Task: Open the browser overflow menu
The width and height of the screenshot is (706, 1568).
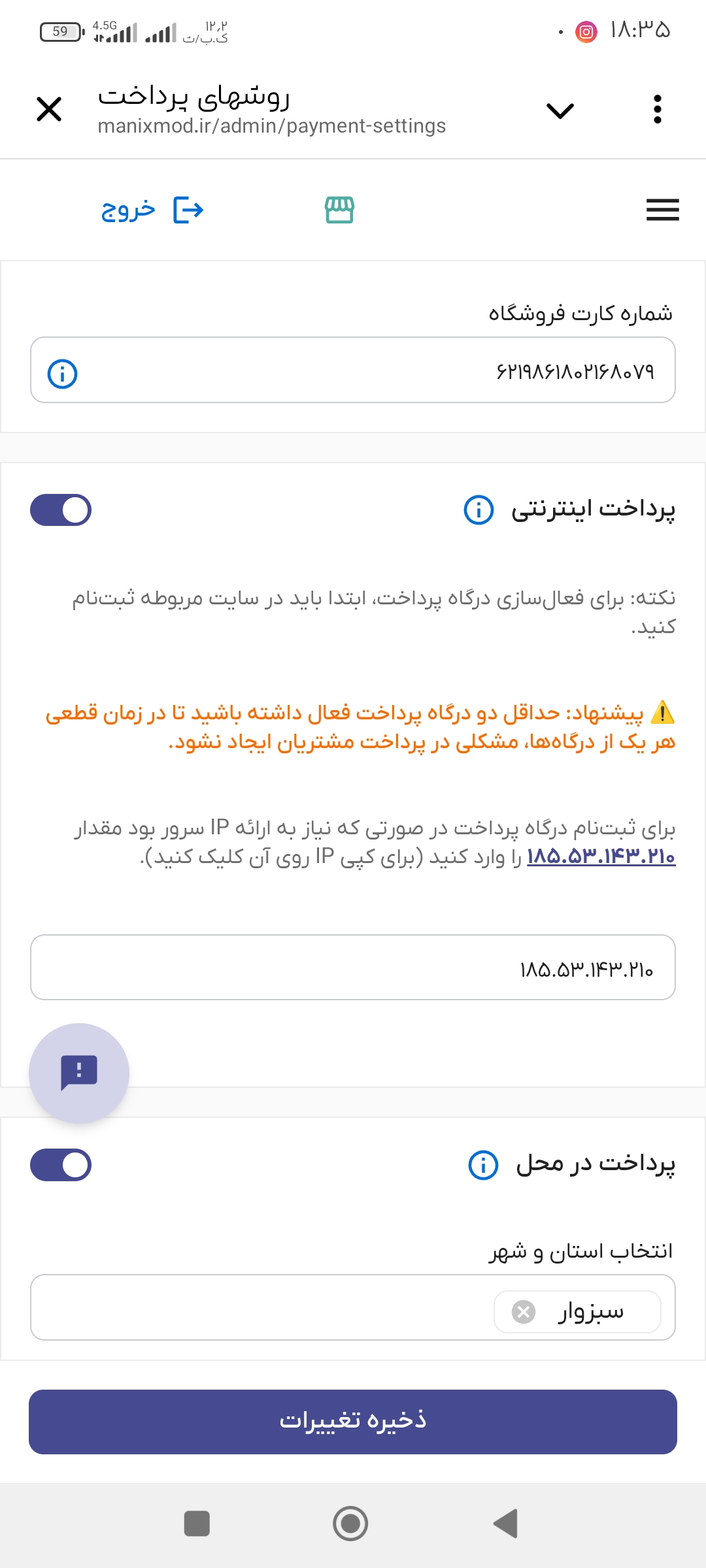Action: [657, 109]
